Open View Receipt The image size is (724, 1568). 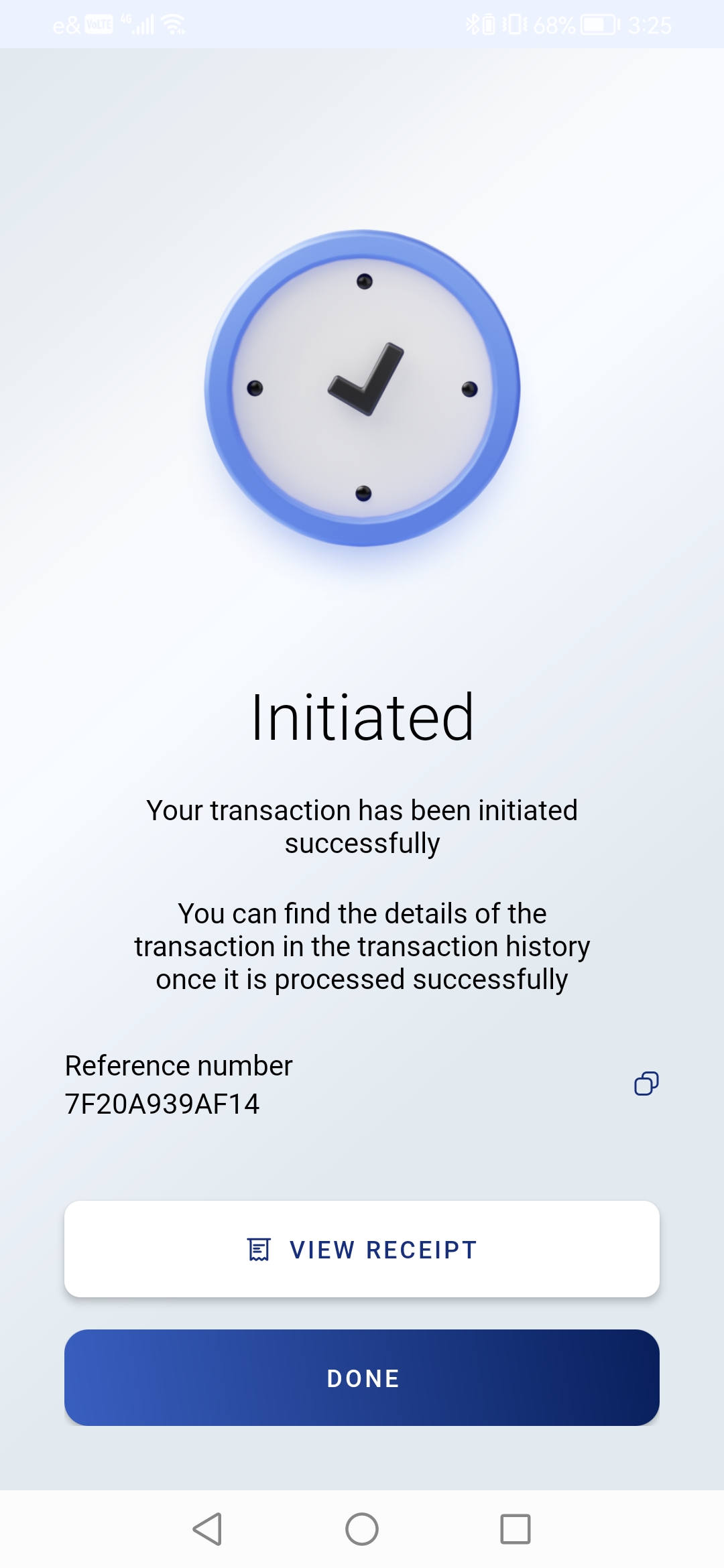[x=362, y=1249]
